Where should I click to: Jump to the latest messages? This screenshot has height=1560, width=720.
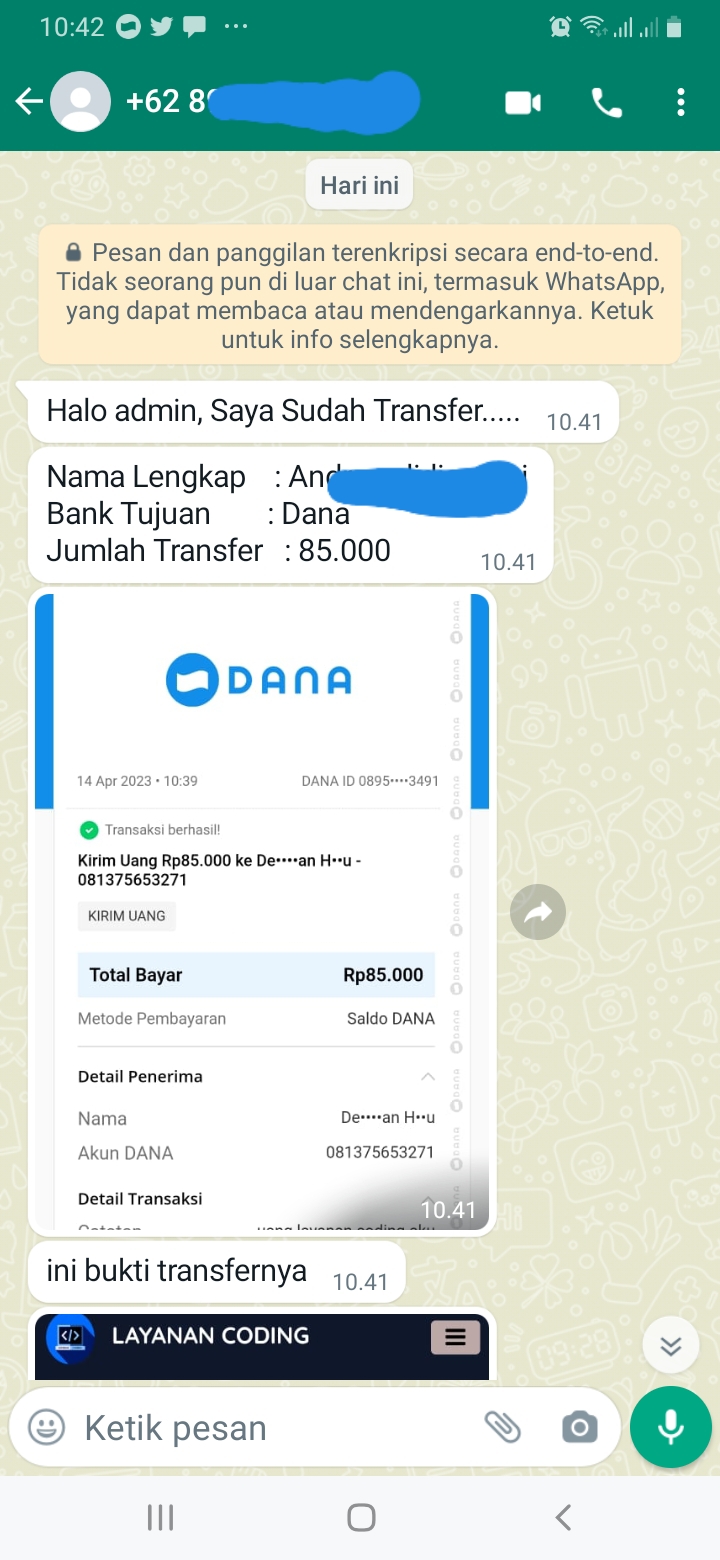(x=671, y=1346)
